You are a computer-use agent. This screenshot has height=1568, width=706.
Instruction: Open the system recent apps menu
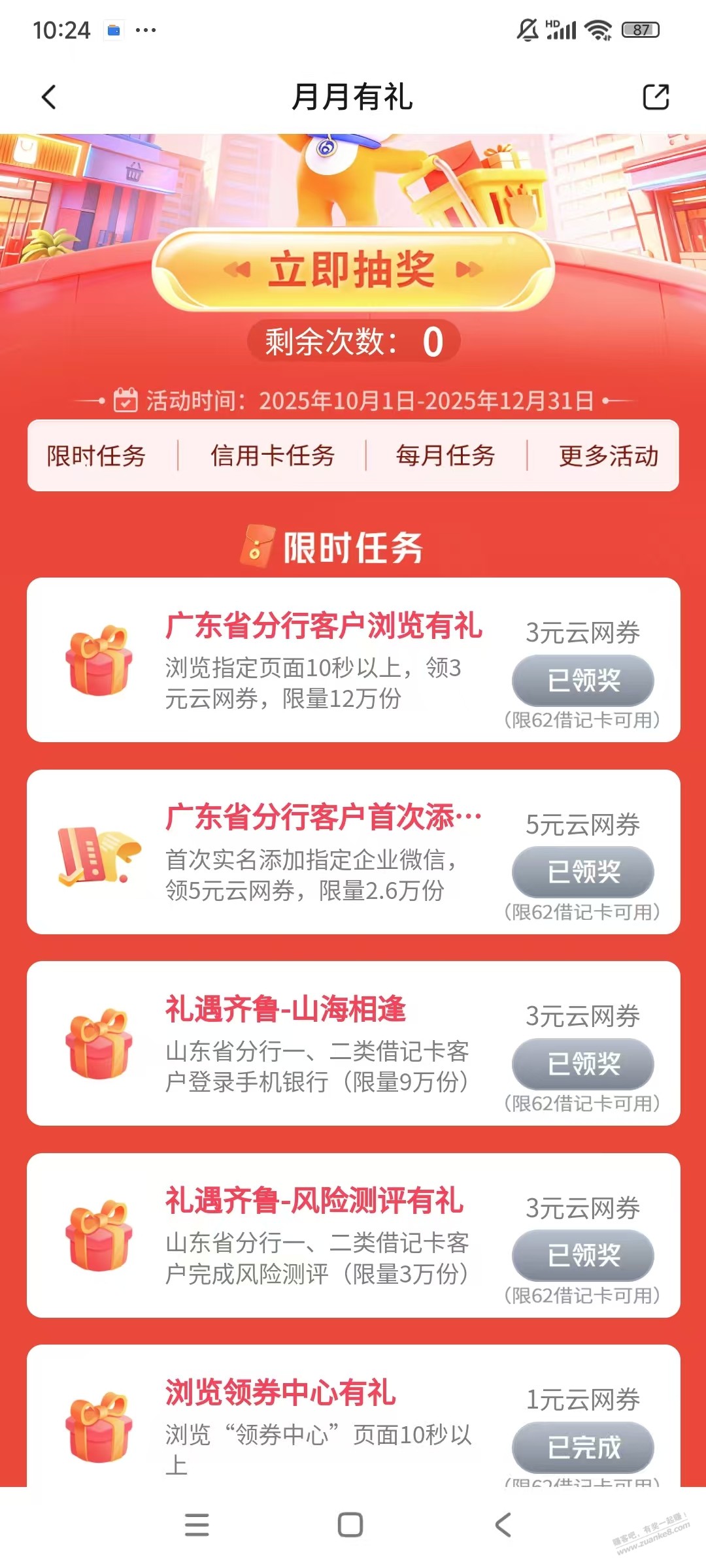[197, 1525]
